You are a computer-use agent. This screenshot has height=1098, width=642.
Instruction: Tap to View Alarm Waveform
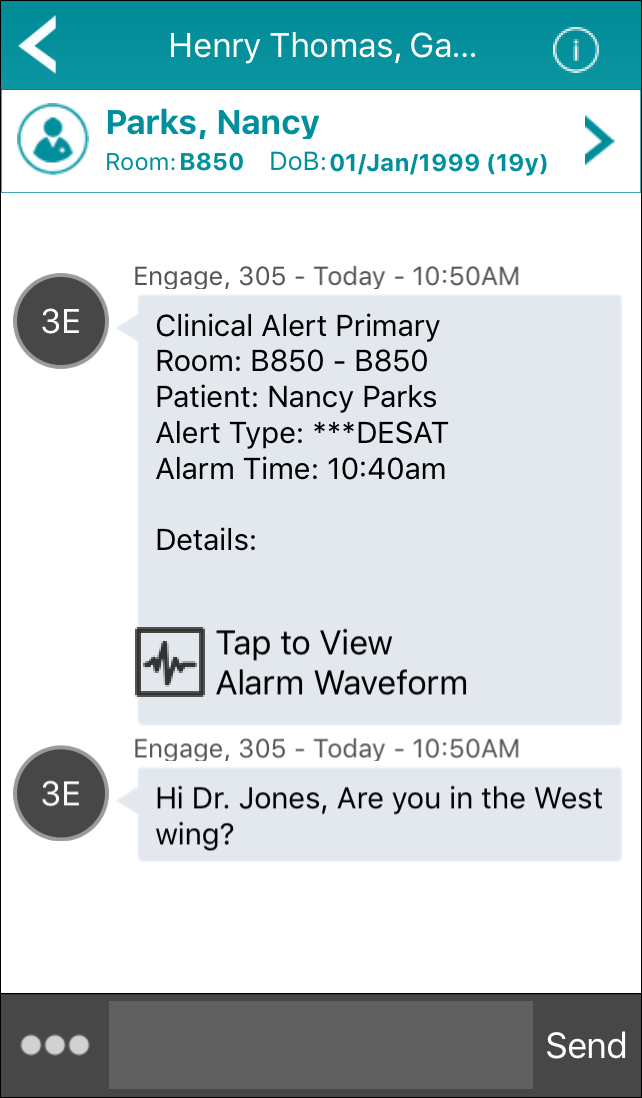coord(302,662)
